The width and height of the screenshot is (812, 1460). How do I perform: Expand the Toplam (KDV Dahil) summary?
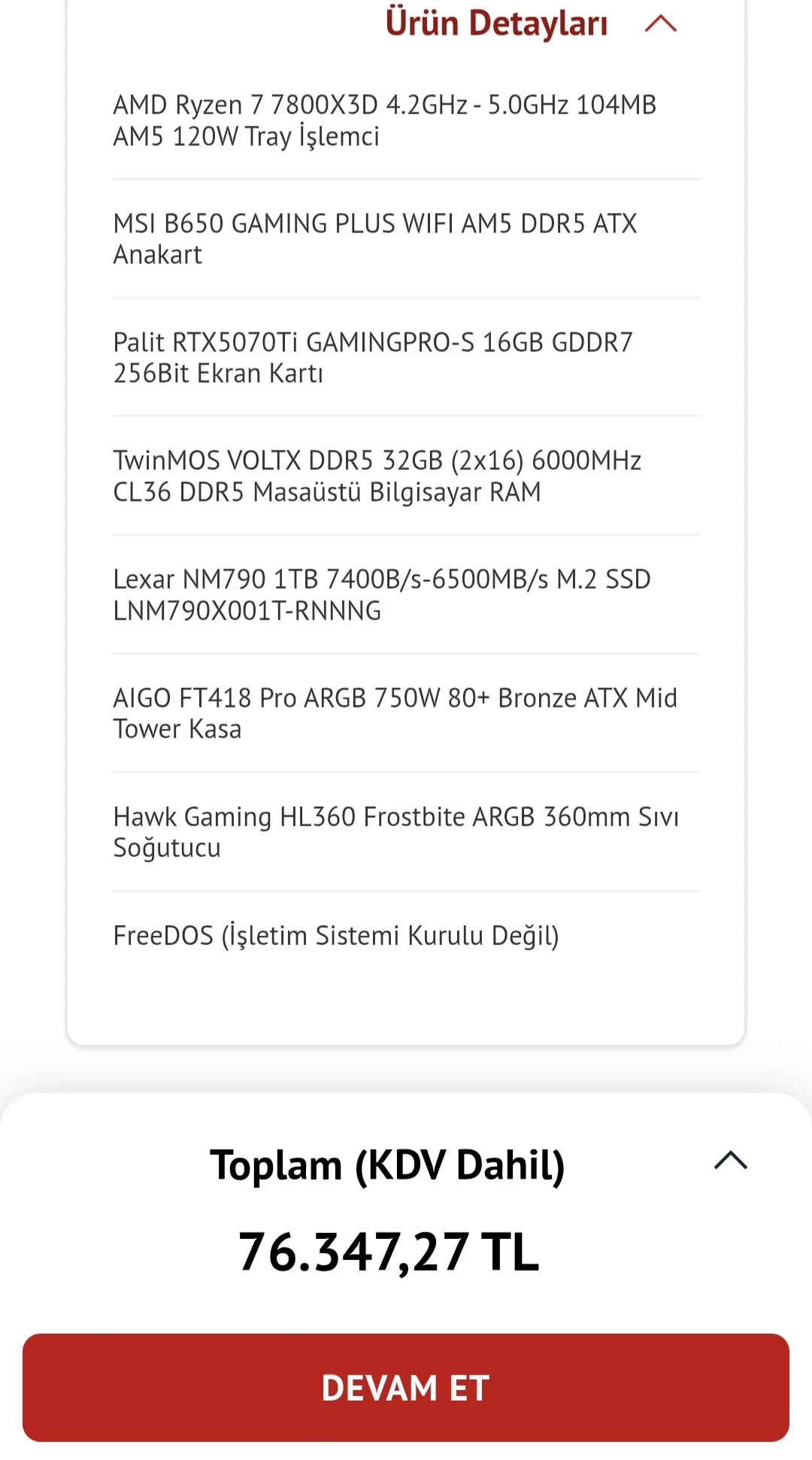click(730, 1162)
